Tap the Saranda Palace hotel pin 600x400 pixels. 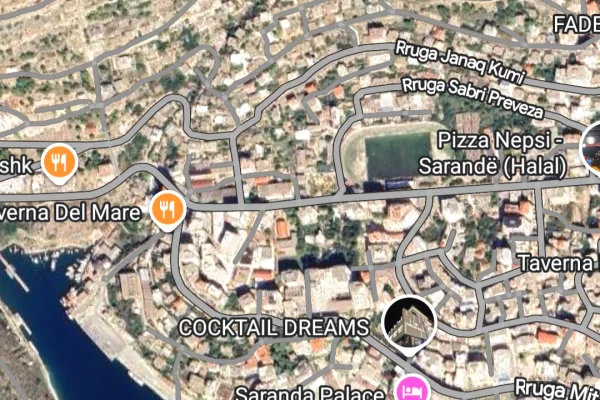(410, 388)
